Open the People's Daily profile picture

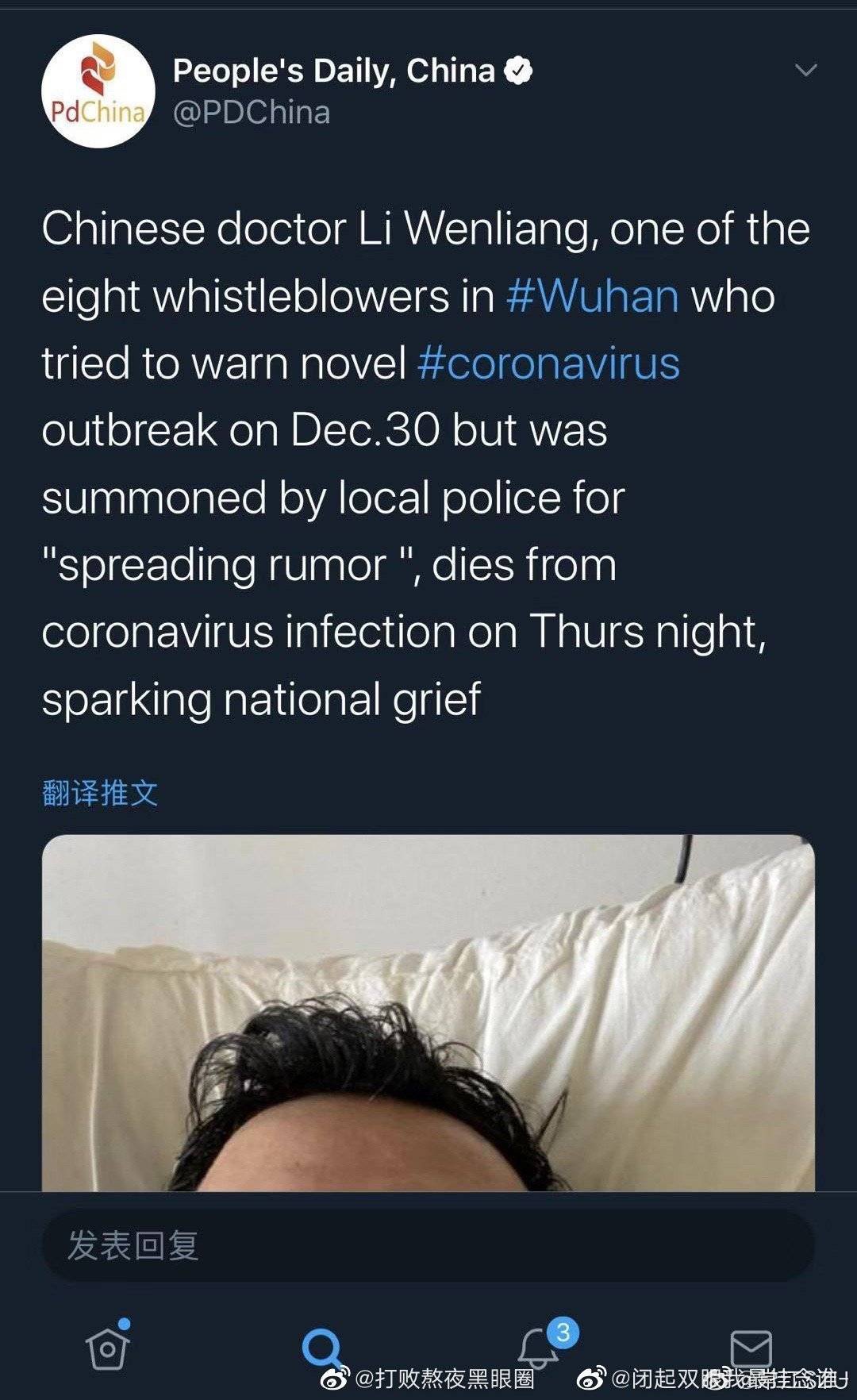[98, 91]
